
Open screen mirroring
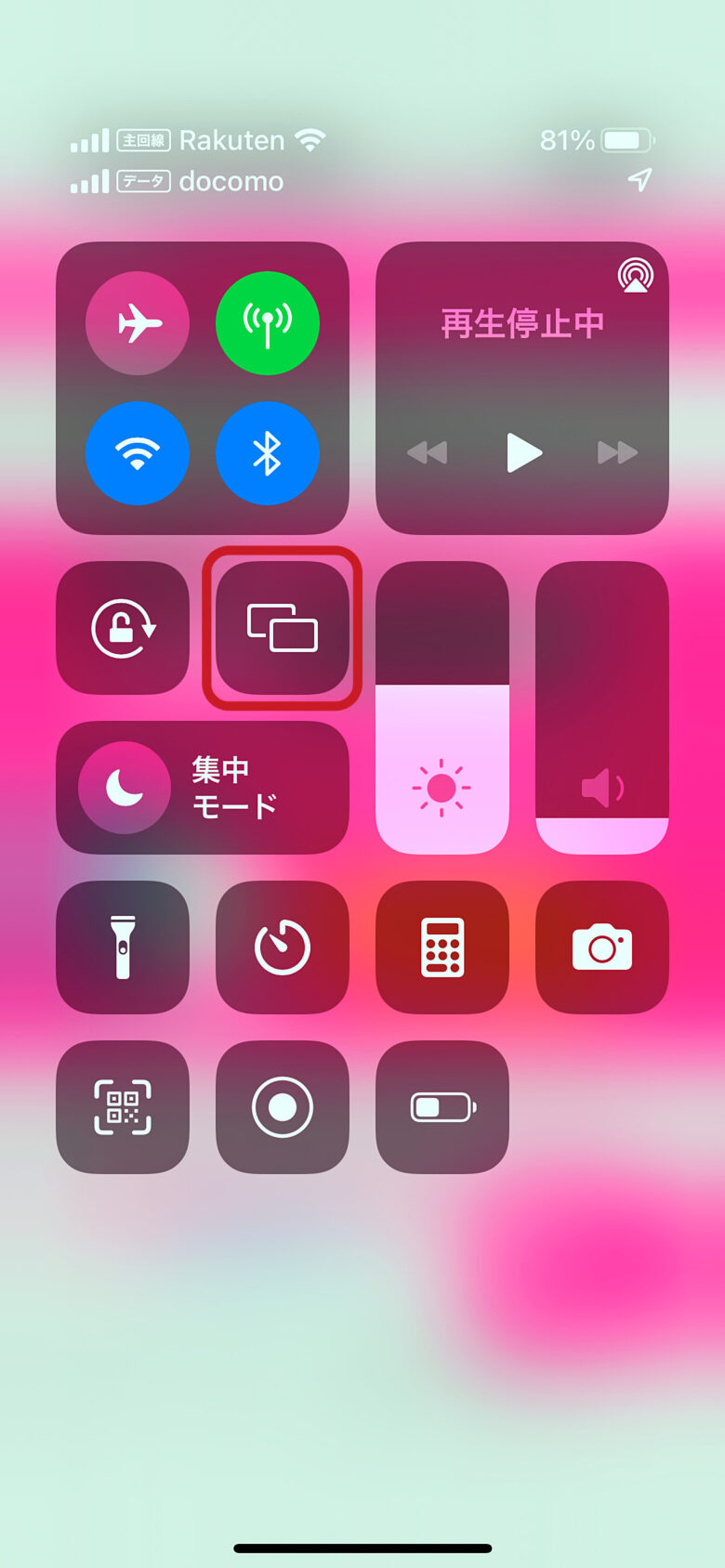click(283, 628)
